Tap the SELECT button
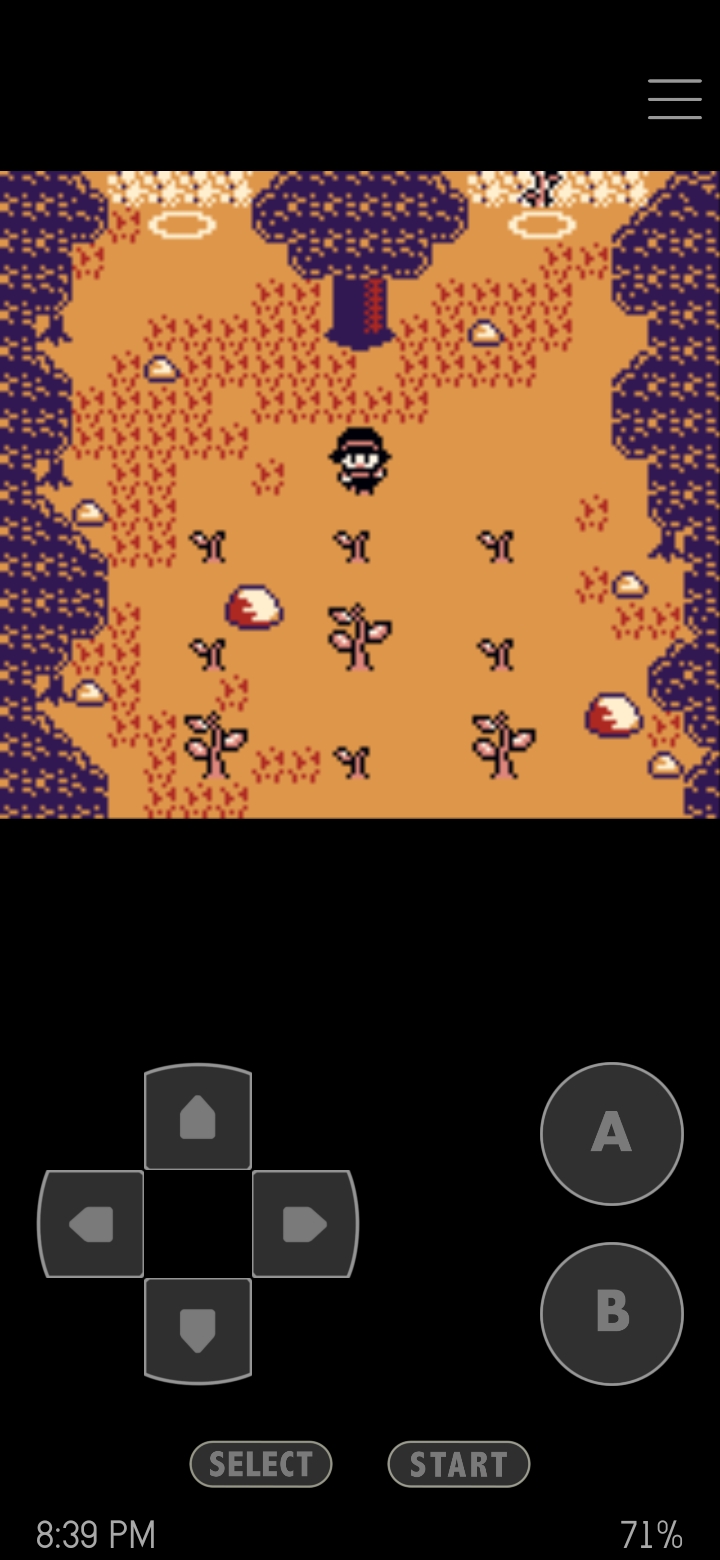This screenshot has width=720, height=1560. (x=260, y=1464)
